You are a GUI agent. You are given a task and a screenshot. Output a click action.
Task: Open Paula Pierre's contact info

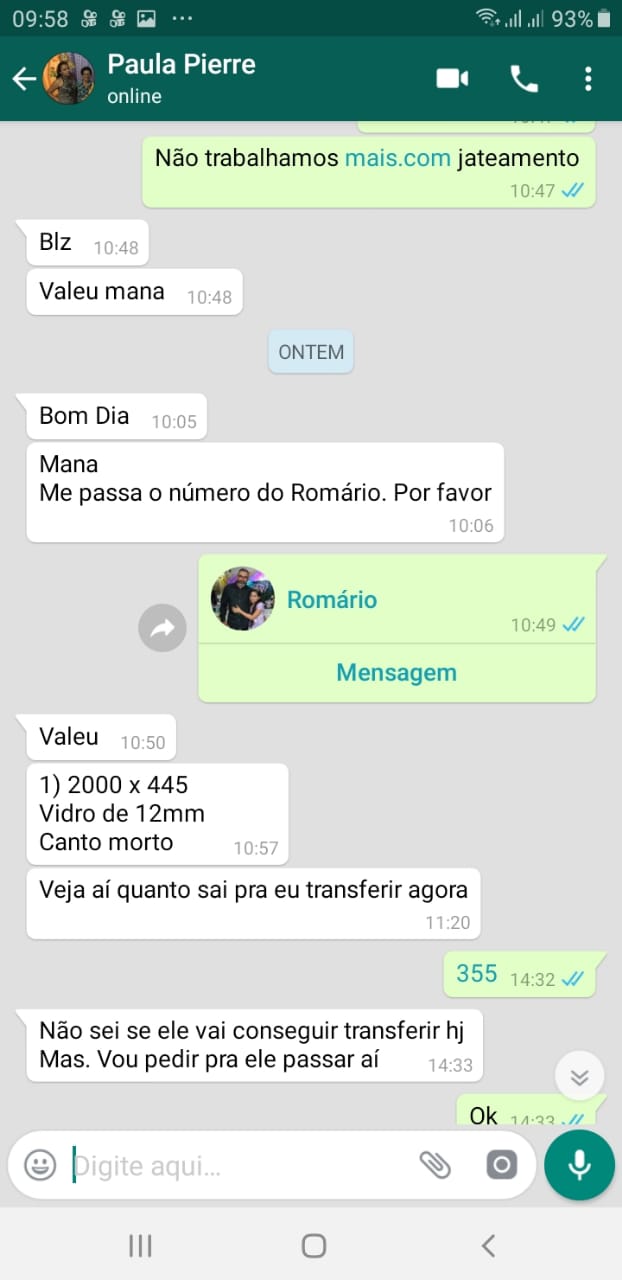tap(181, 78)
